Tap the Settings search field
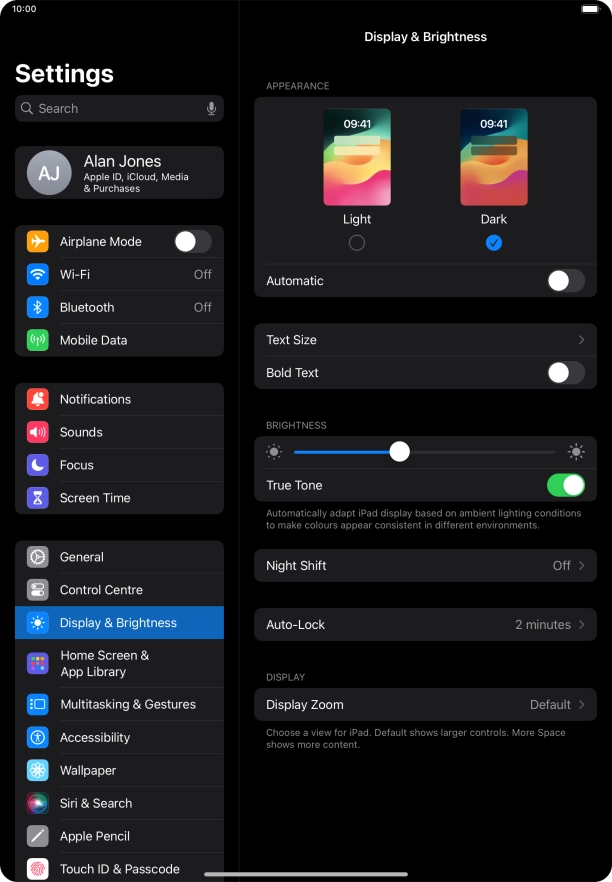 110,108
